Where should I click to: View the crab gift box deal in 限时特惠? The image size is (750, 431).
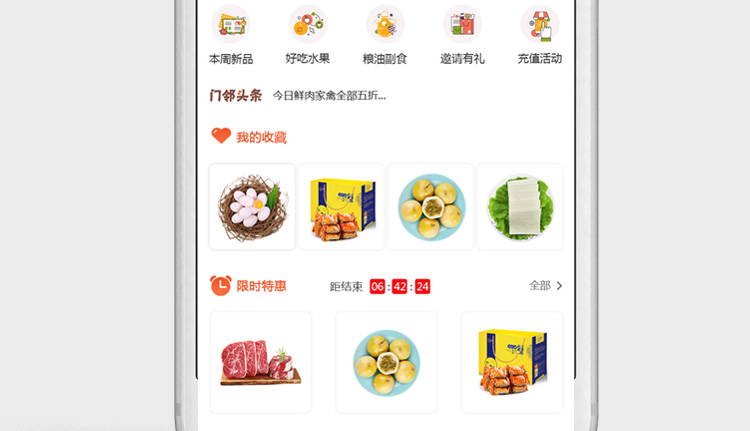(x=512, y=362)
